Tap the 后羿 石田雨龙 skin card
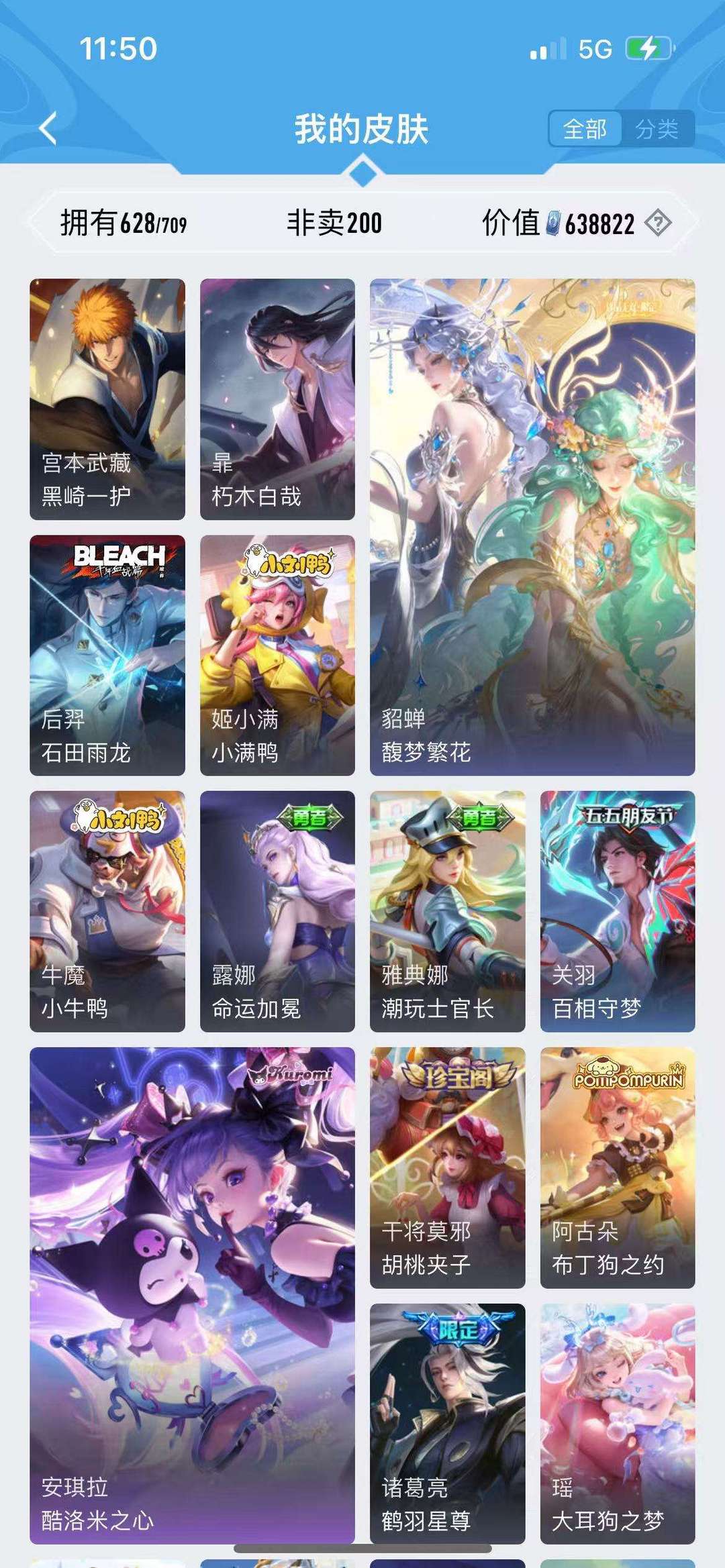725x1568 pixels. (107, 656)
